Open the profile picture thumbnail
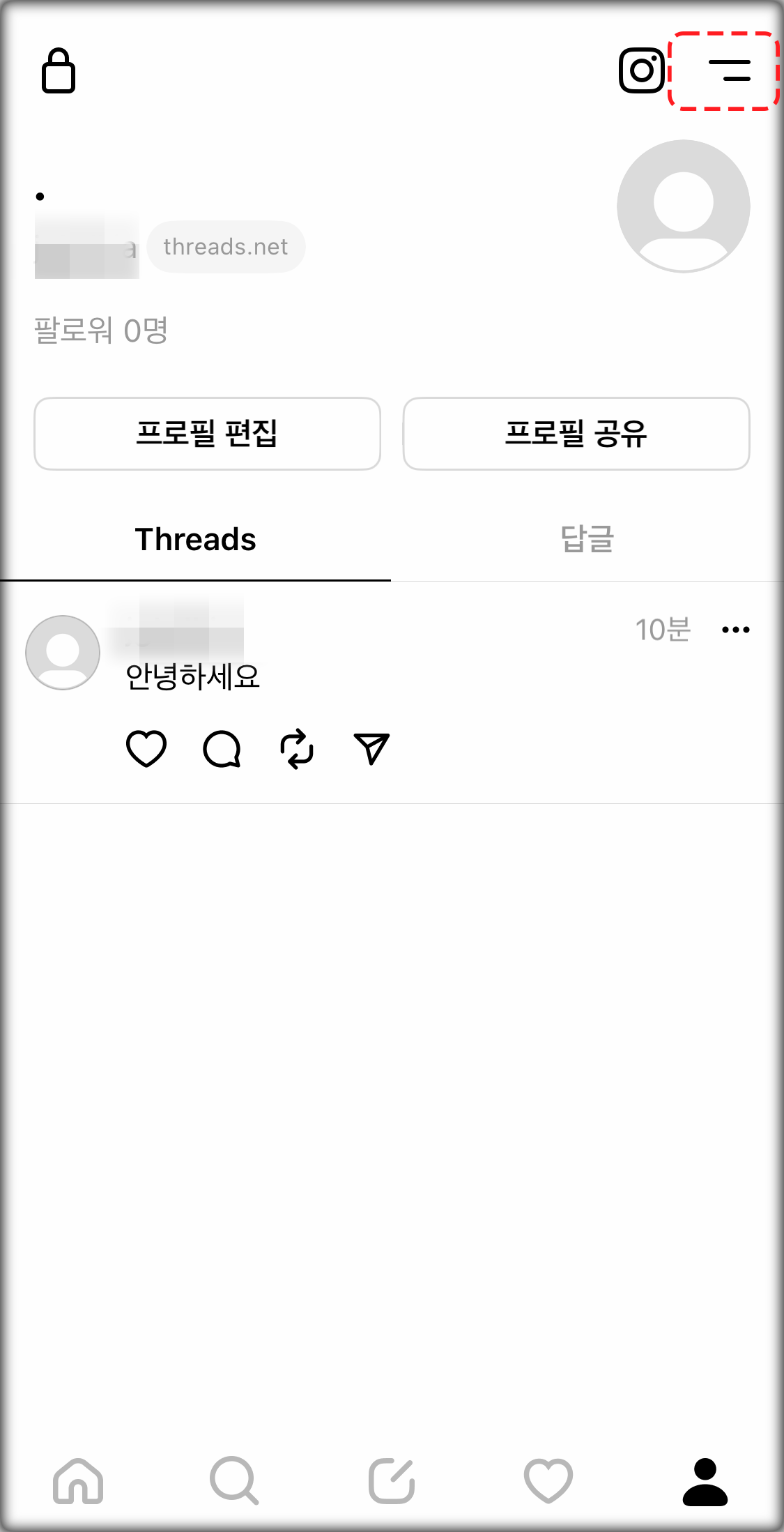Viewport: 784px width, 1532px height. point(682,204)
